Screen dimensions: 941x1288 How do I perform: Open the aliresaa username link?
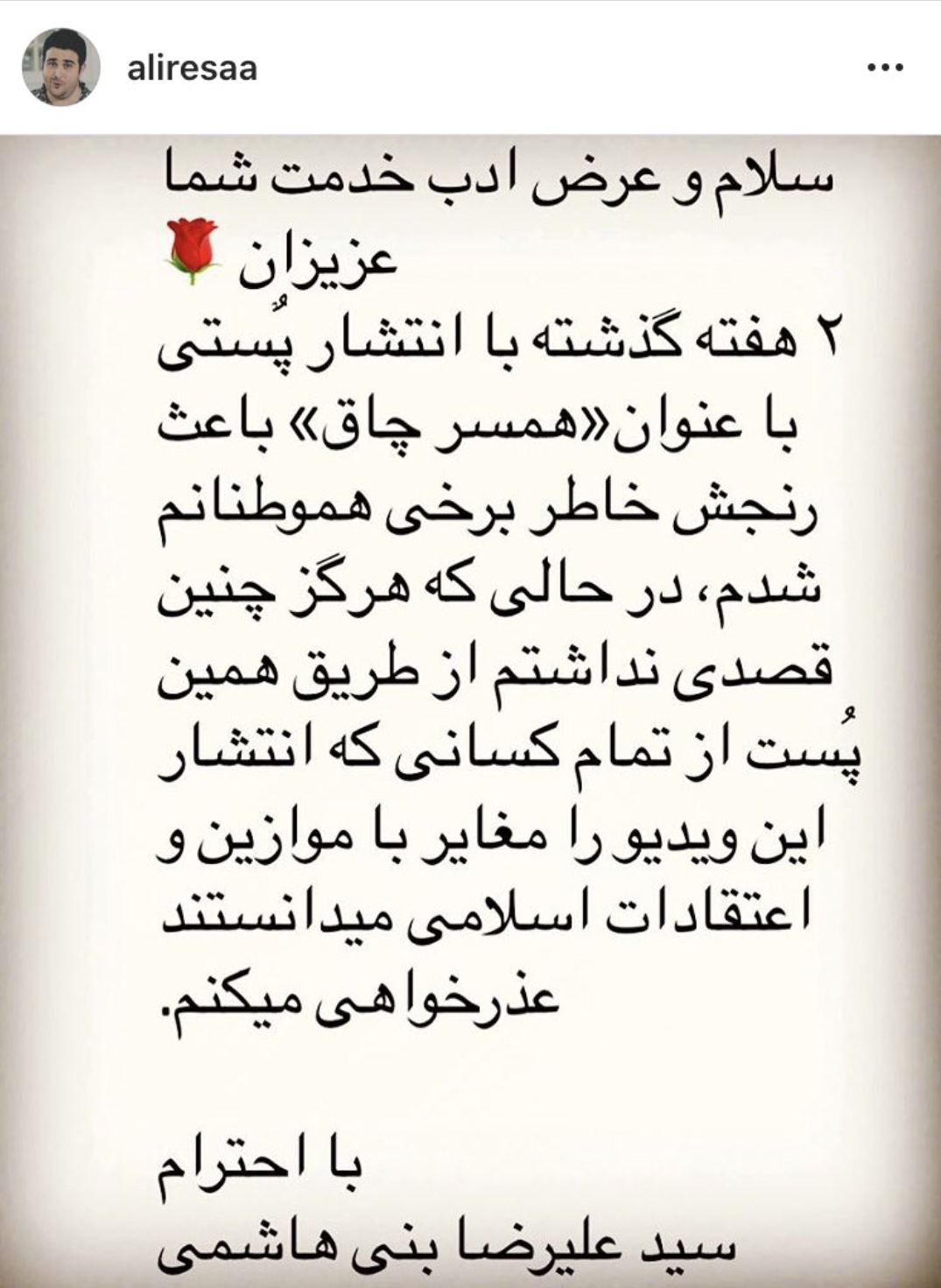click(x=192, y=68)
